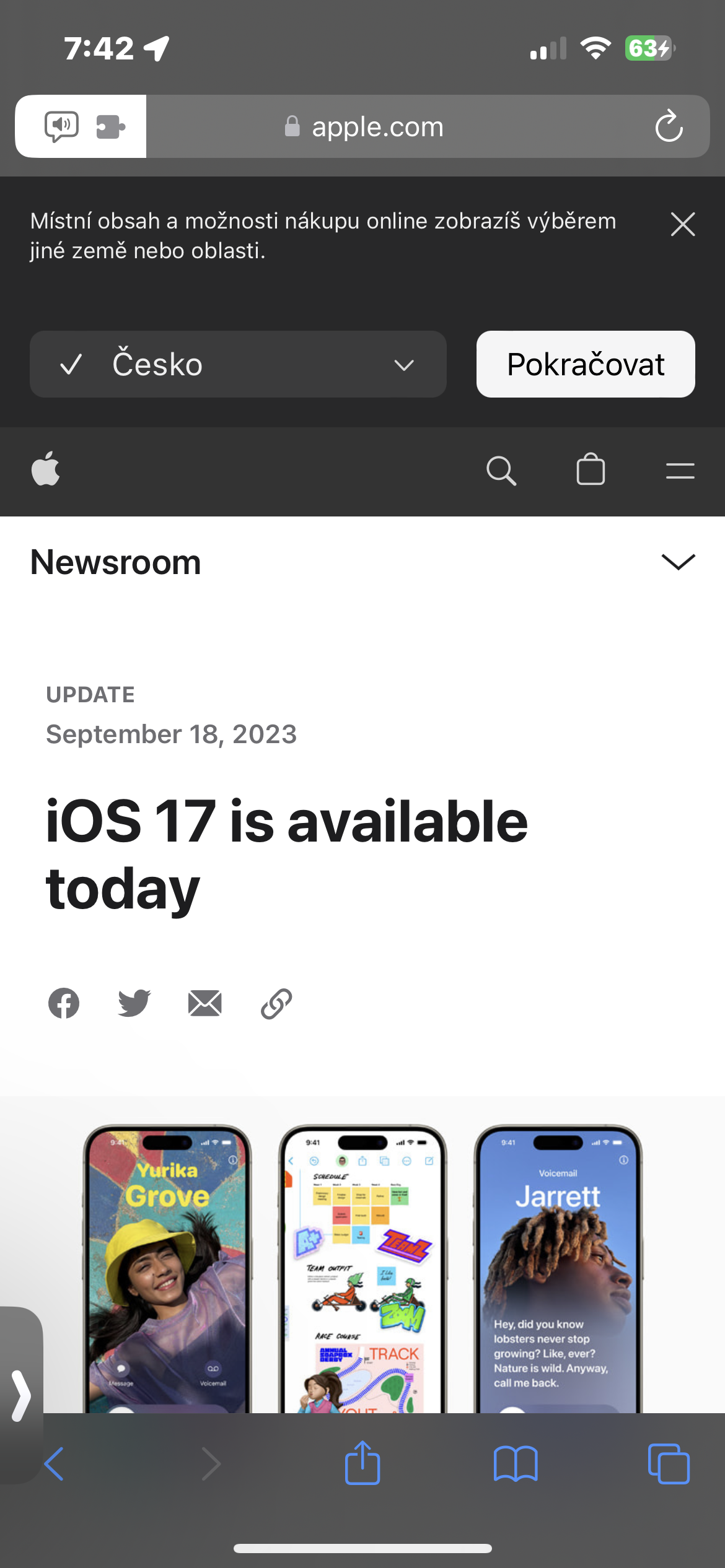Tap the apple.com address bar

click(377, 127)
